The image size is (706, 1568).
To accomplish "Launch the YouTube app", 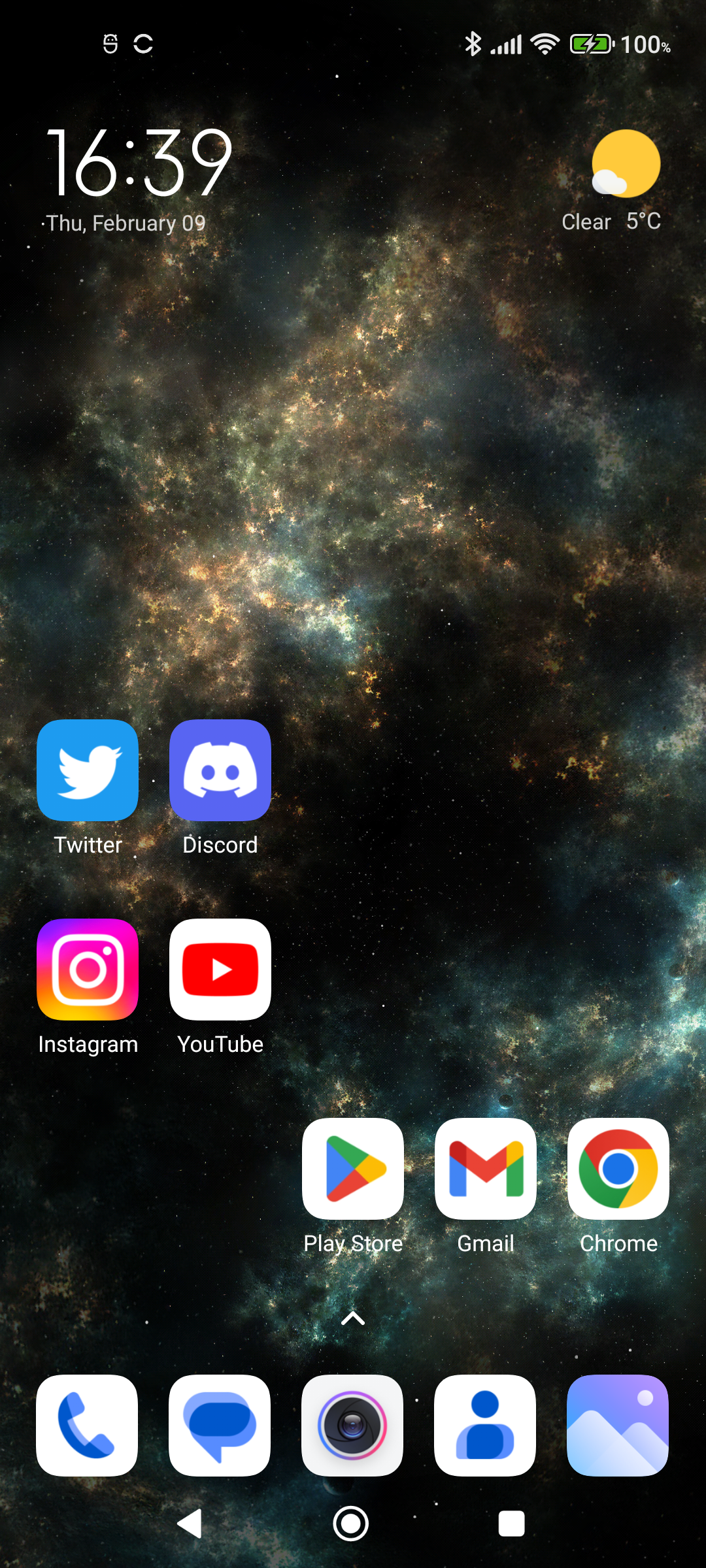I will [220, 970].
